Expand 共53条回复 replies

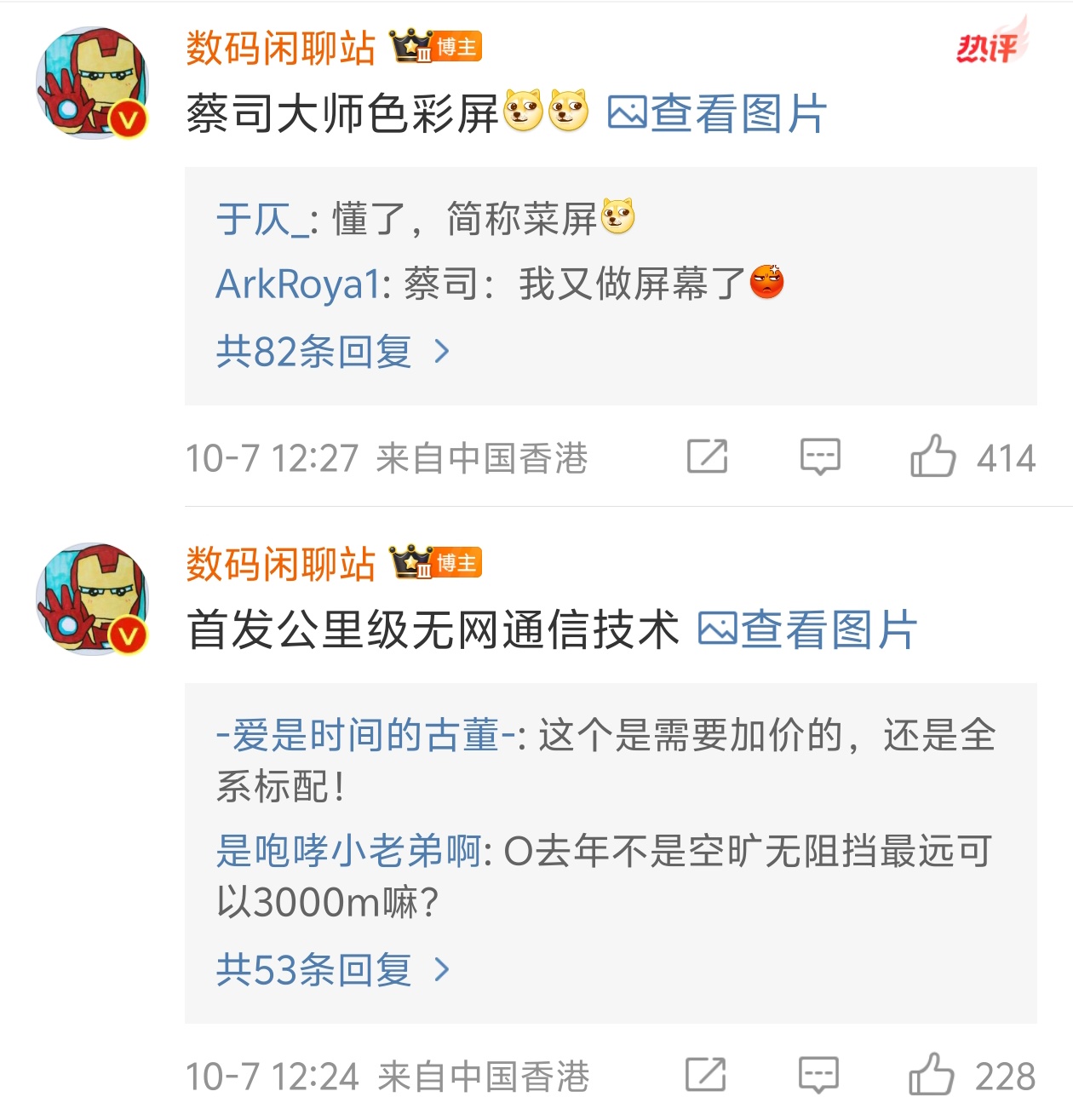click(332, 969)
